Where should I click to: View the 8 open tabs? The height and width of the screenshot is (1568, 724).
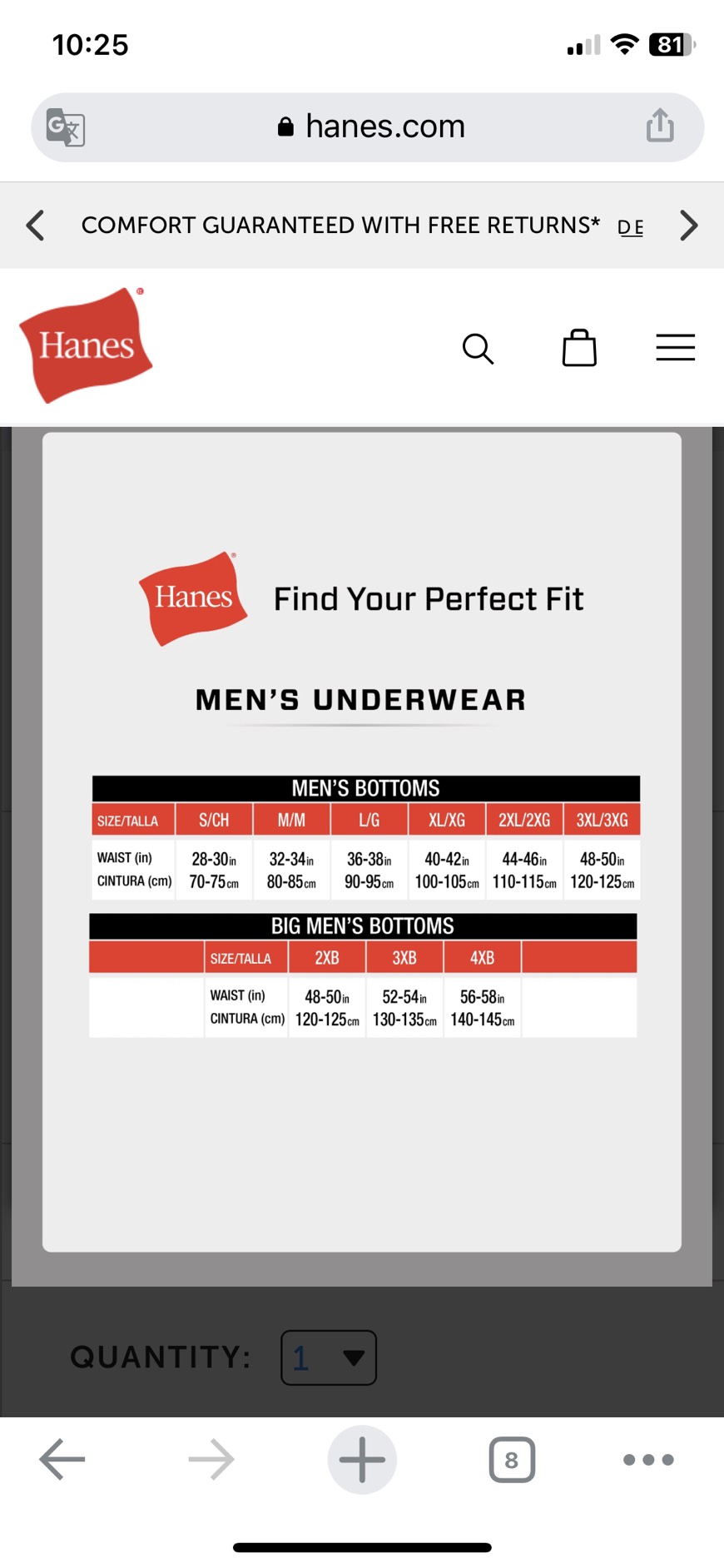[512, 1459]
